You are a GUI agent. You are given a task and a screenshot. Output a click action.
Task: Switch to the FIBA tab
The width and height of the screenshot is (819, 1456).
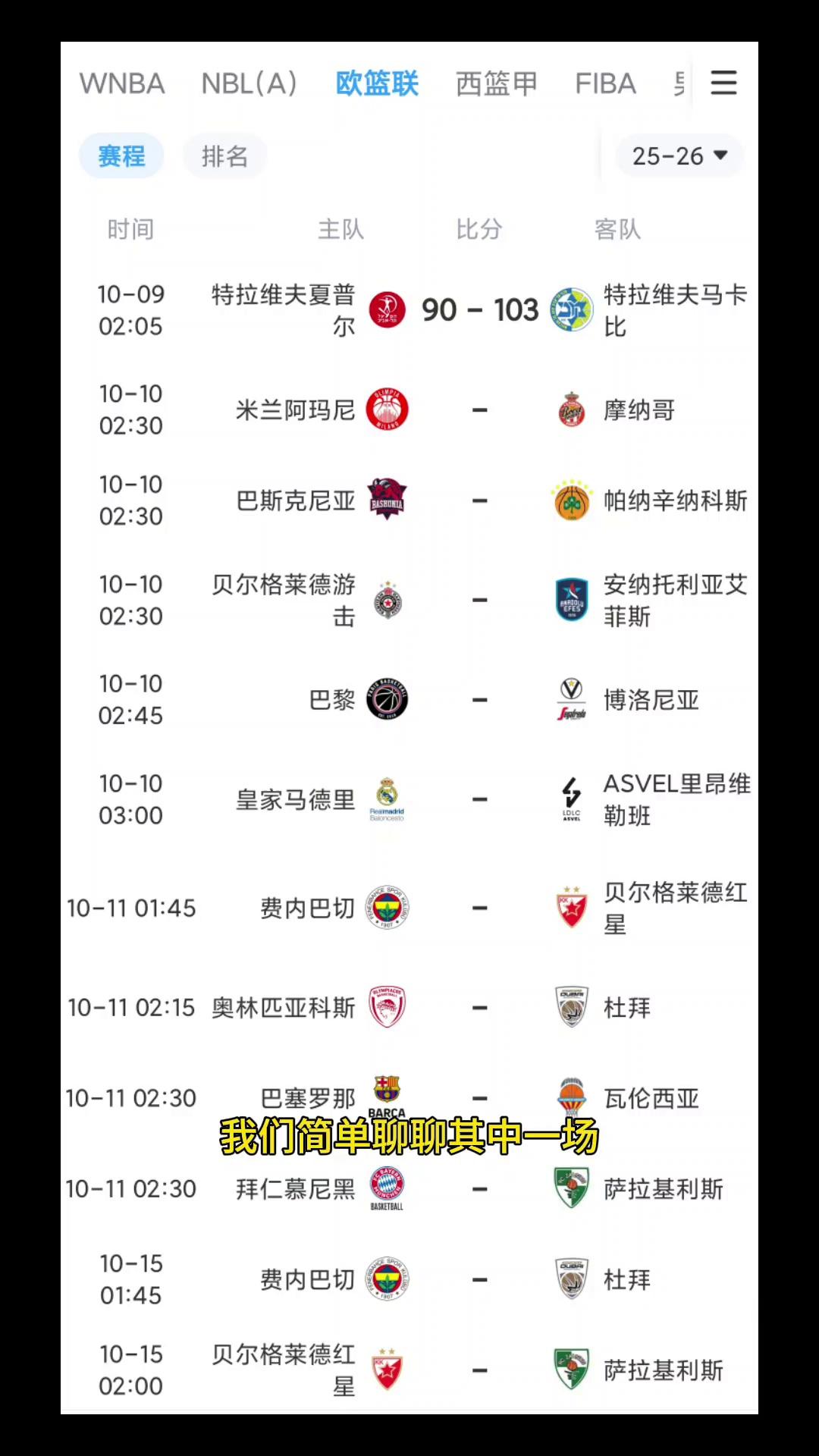tap(605, 83)
